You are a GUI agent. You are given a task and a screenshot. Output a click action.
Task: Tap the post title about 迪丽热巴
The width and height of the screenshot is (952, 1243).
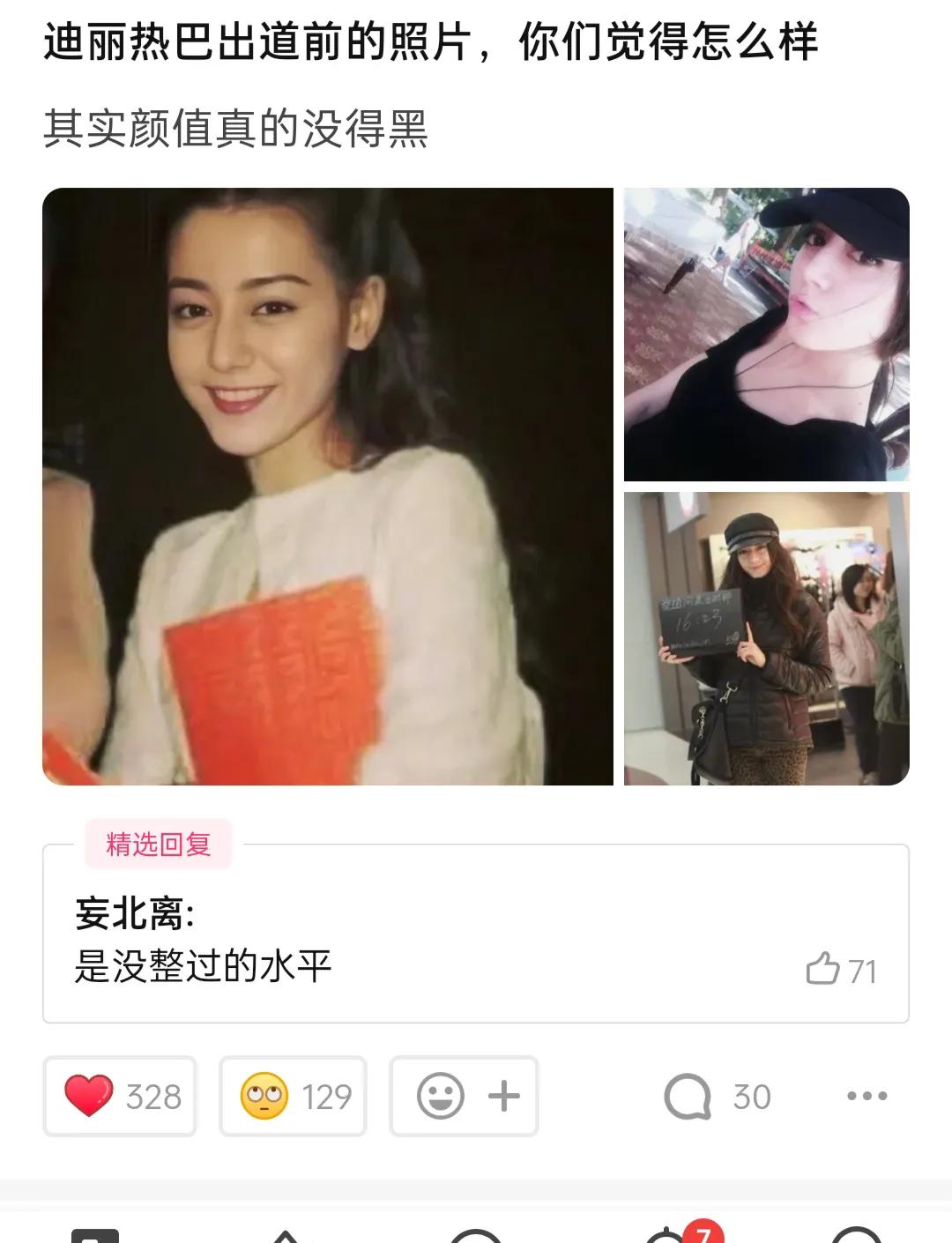(x=432, y=40)
